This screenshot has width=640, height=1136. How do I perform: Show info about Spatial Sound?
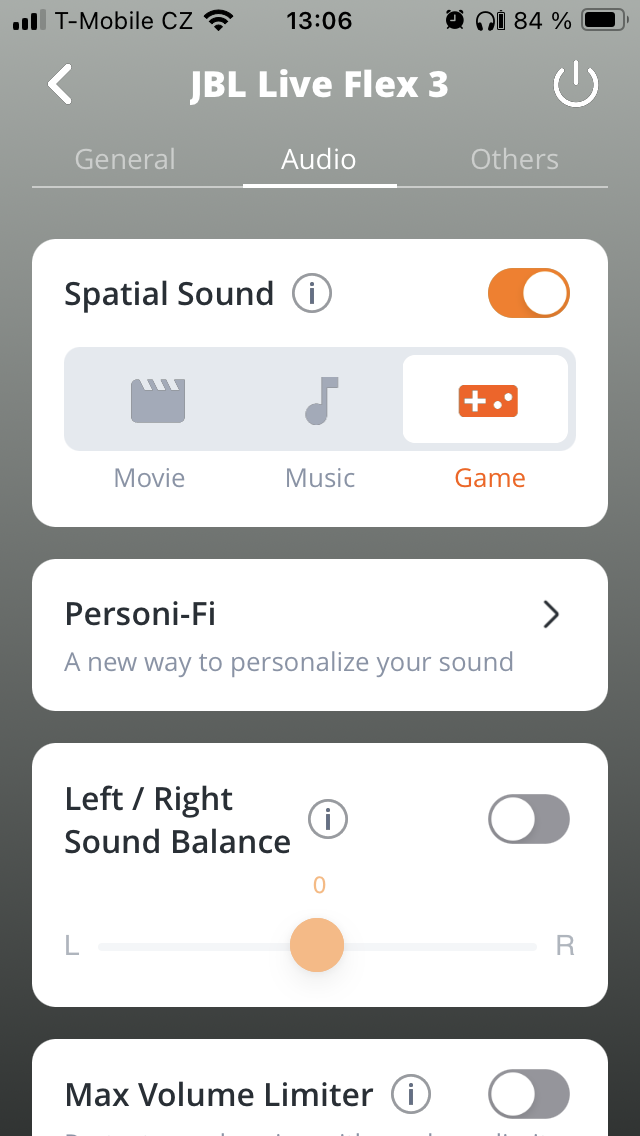pyautogui.click(x=312, y=294)
